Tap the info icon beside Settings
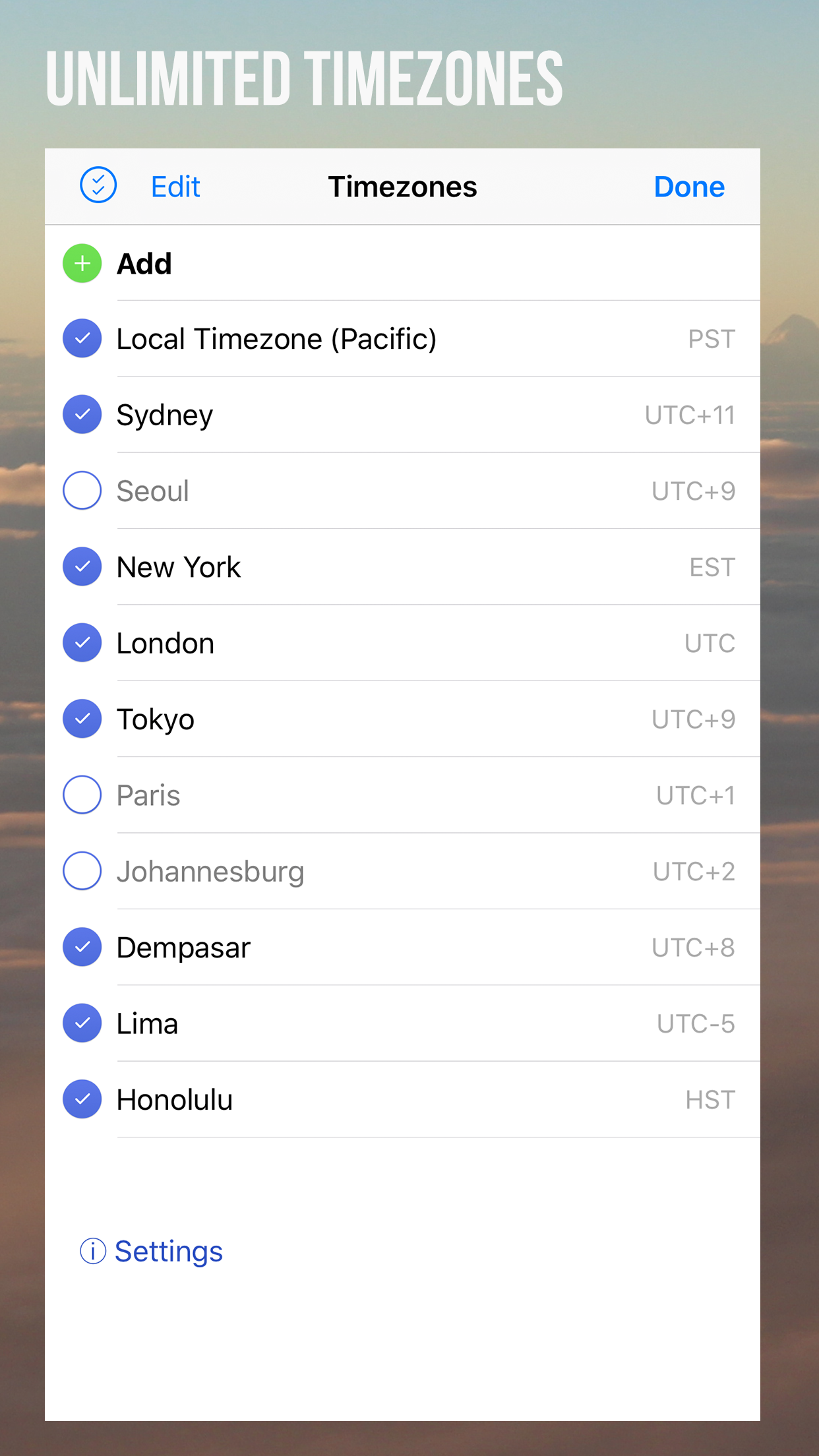819x1456 pixels. [92, 1250]
